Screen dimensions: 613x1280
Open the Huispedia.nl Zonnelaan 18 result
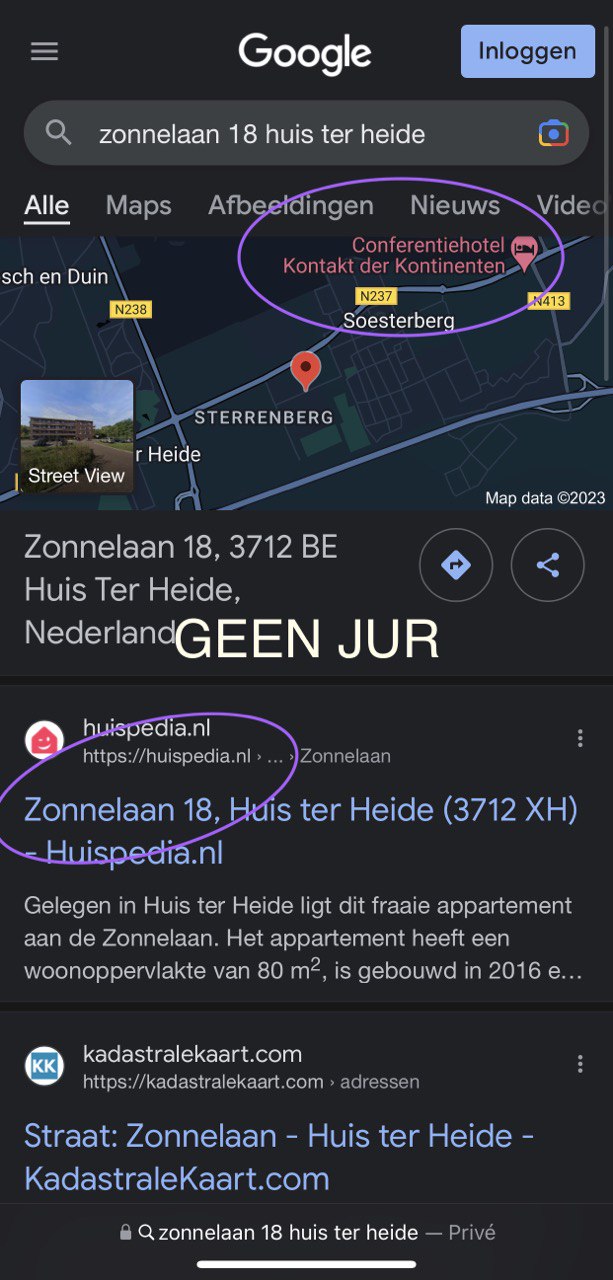point(300,830)
